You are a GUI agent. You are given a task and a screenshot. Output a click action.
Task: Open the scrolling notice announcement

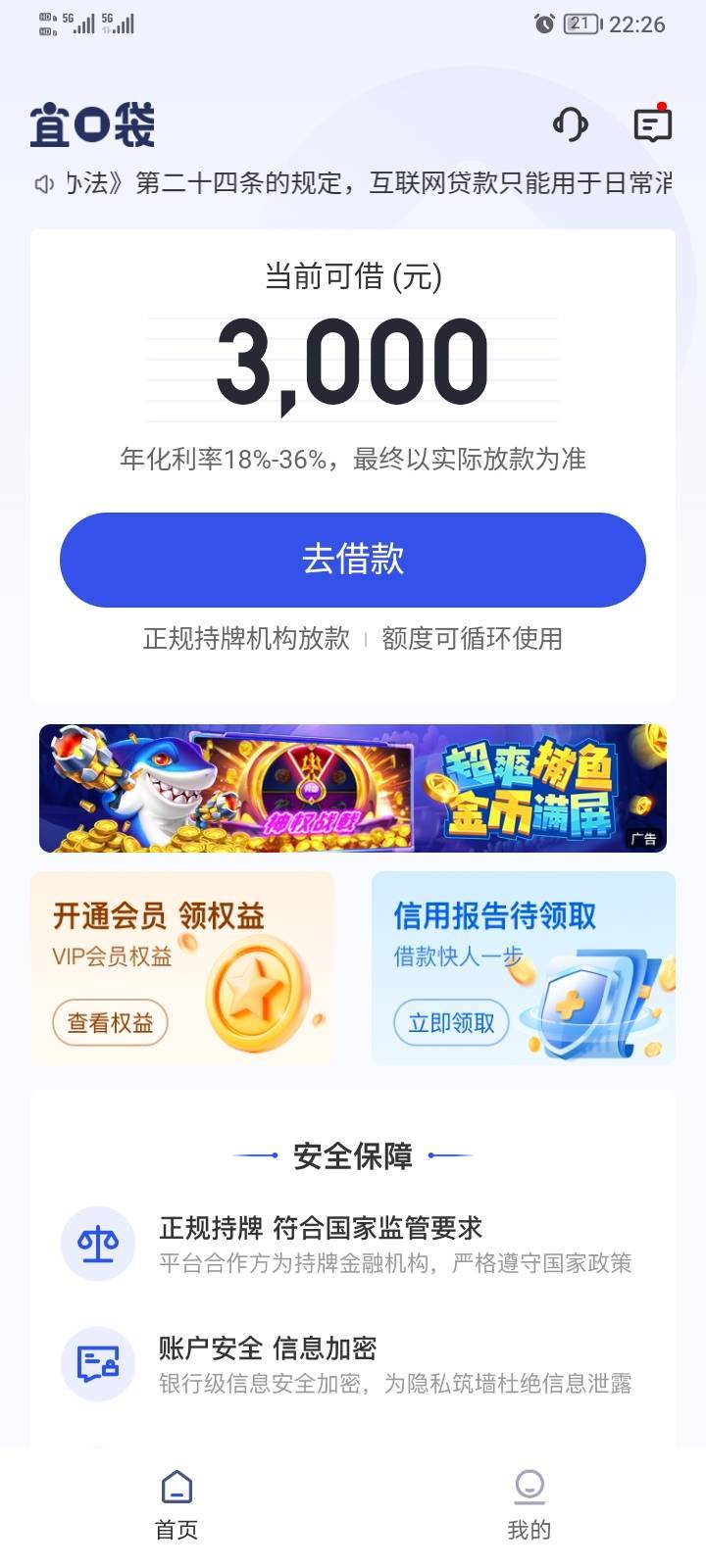(353, 183)
